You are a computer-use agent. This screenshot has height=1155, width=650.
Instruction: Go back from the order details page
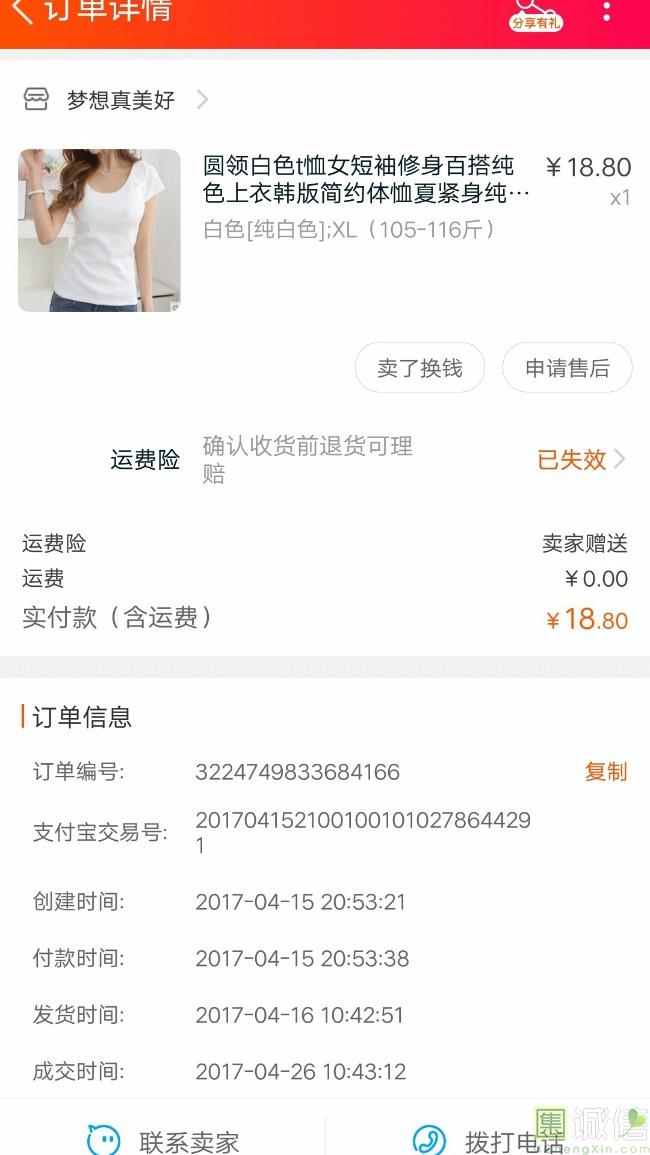point(22,12)
